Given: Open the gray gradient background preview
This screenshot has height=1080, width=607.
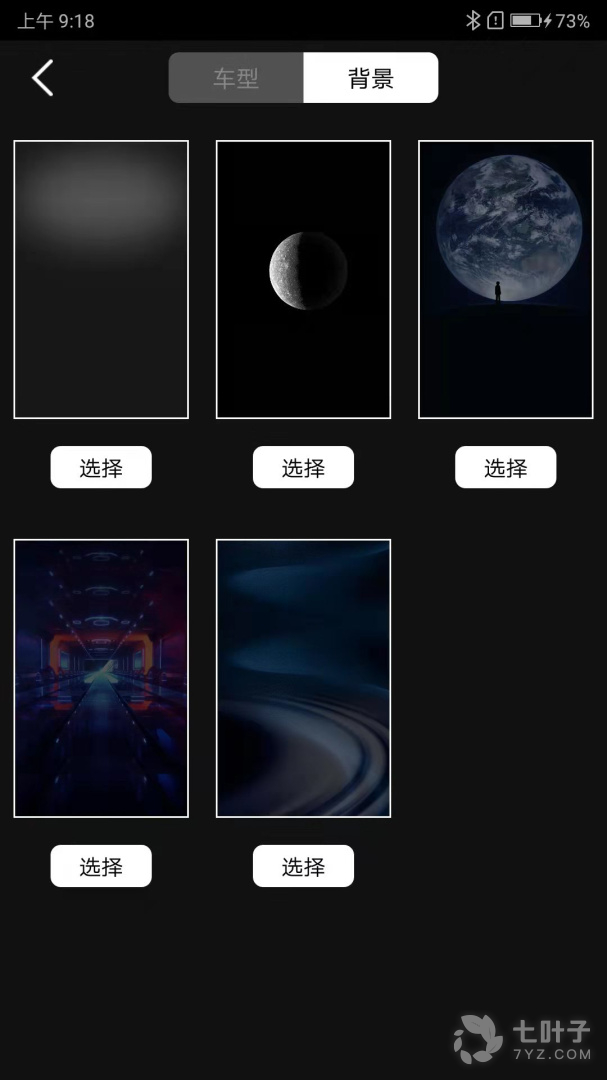Looking at the screenshot, I should [x=101, y=279].
